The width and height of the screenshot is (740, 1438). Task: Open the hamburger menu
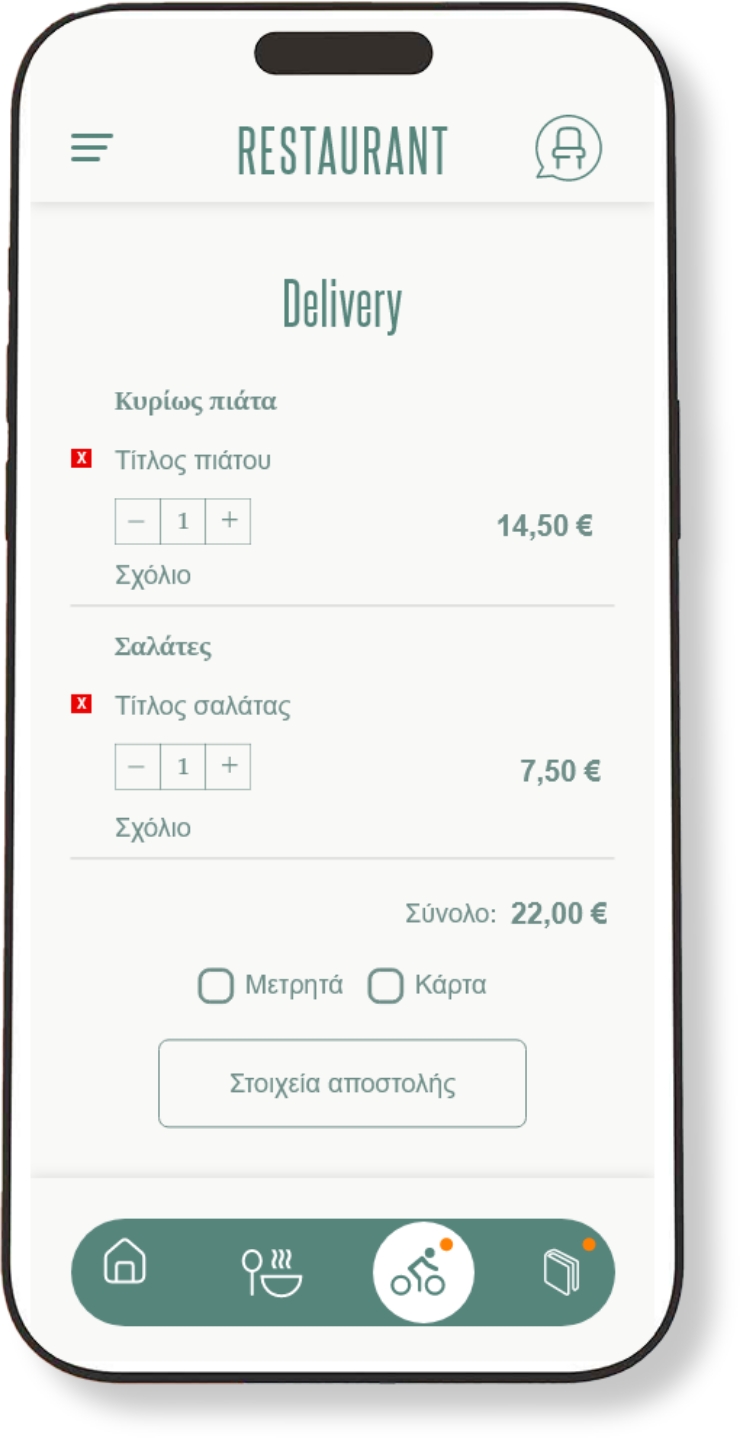tap(92, 148)
